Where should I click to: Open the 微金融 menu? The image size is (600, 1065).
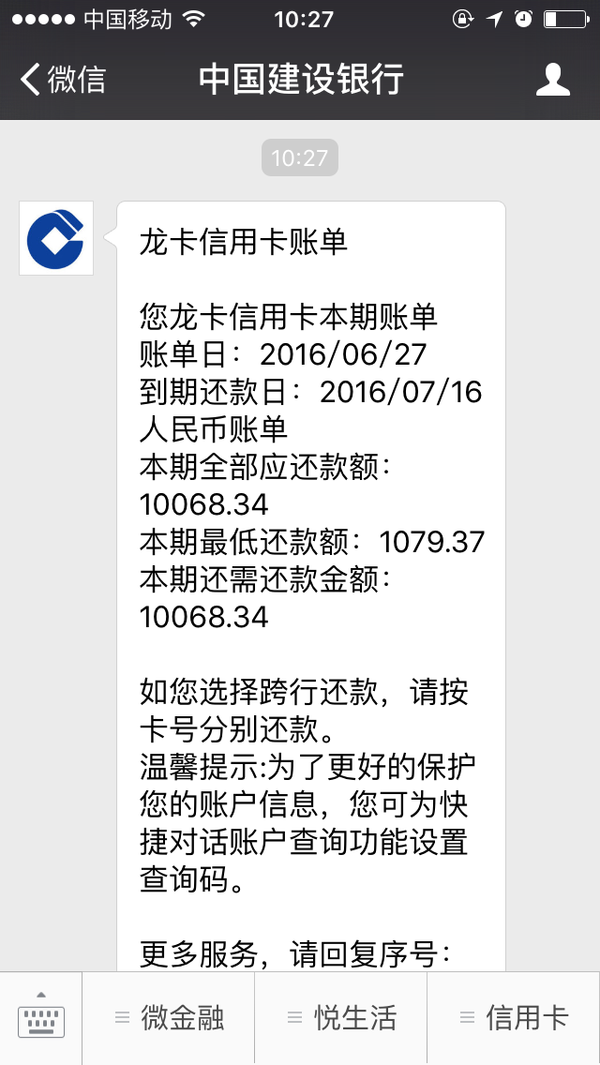[x=169, y=1017]
